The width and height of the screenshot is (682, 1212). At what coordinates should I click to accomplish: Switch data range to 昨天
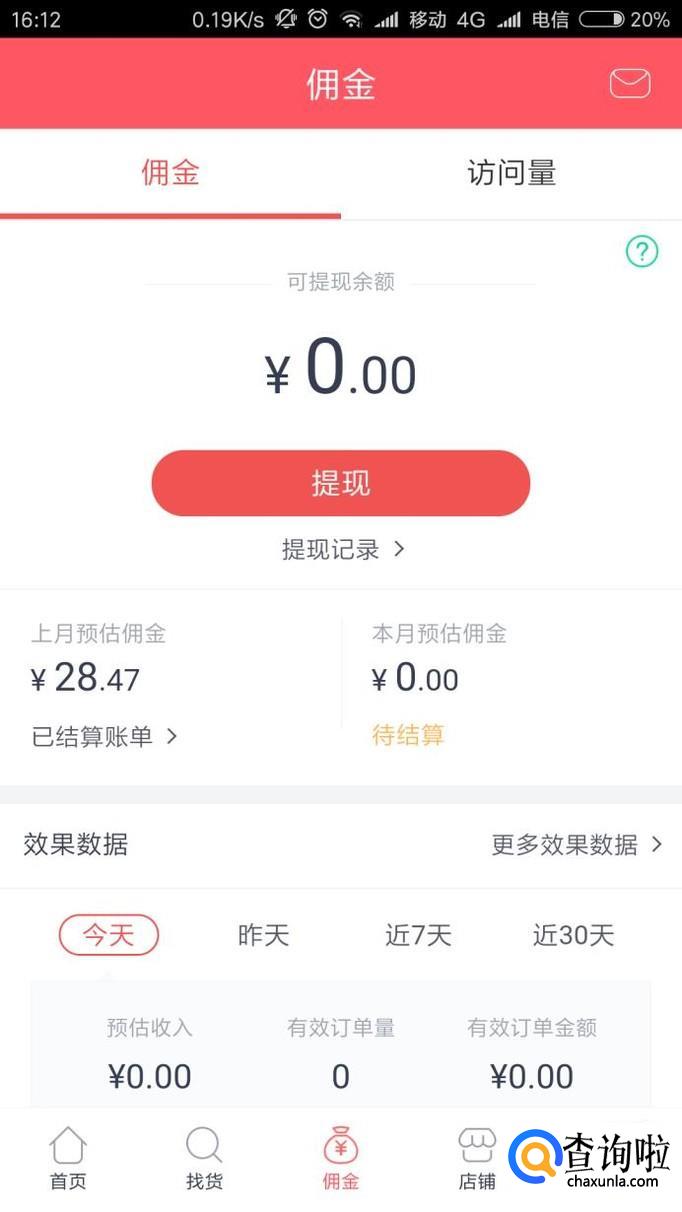coord(263,935)
